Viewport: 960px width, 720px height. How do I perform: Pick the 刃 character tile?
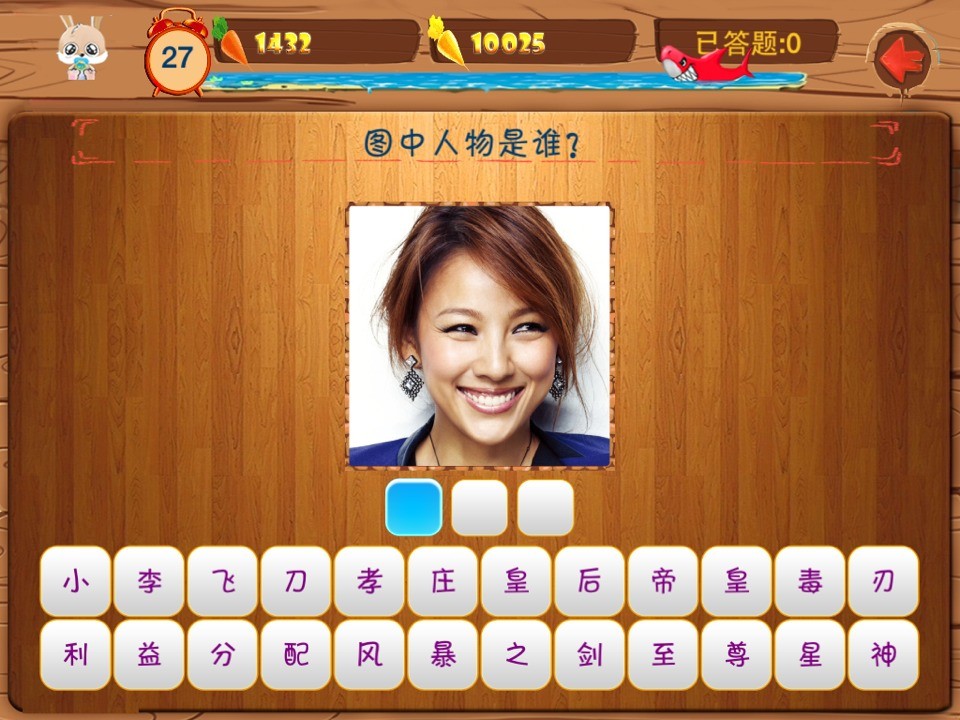[883, 581]
